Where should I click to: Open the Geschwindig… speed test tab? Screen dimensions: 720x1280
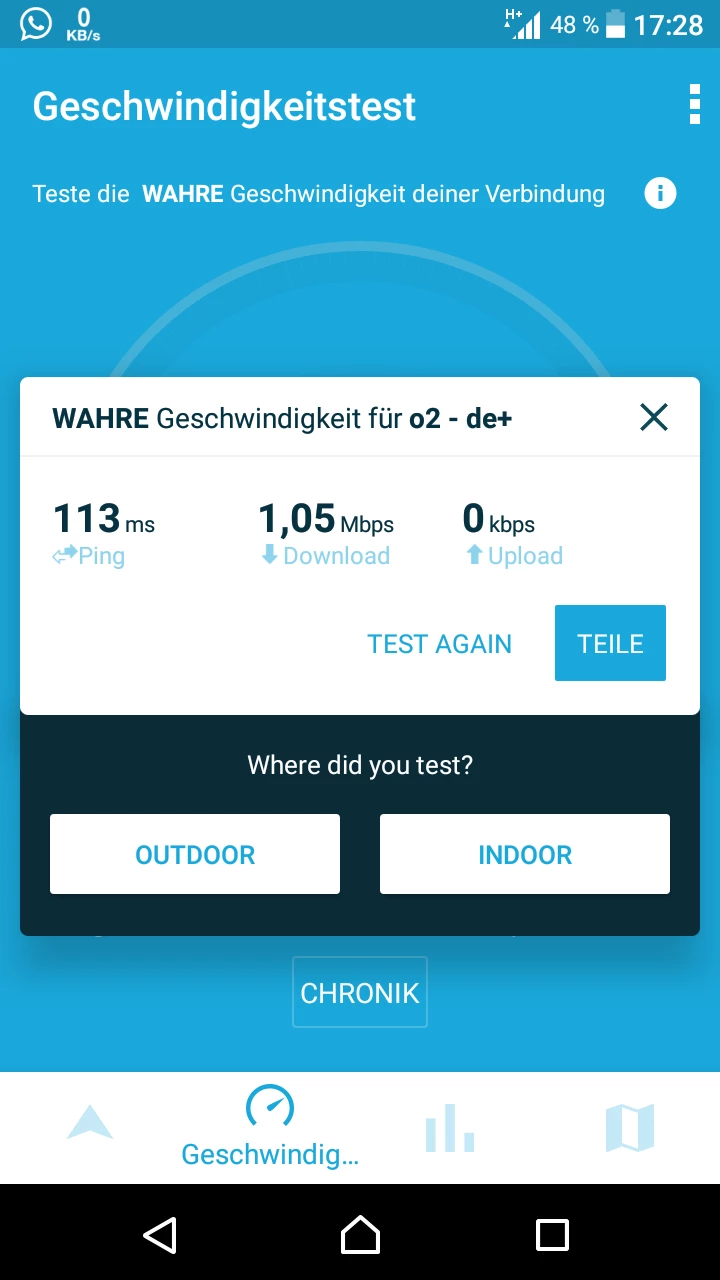[x=270, y=1127]
